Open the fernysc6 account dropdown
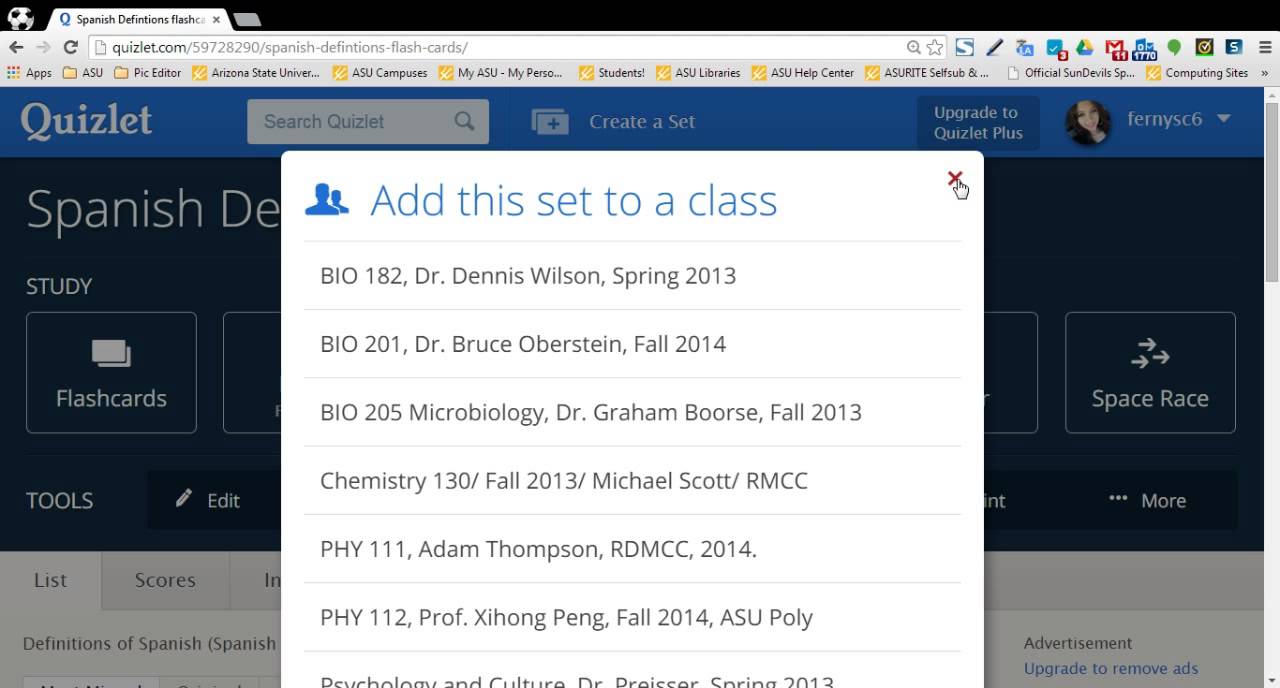1280x688 pixels. 1178,119
